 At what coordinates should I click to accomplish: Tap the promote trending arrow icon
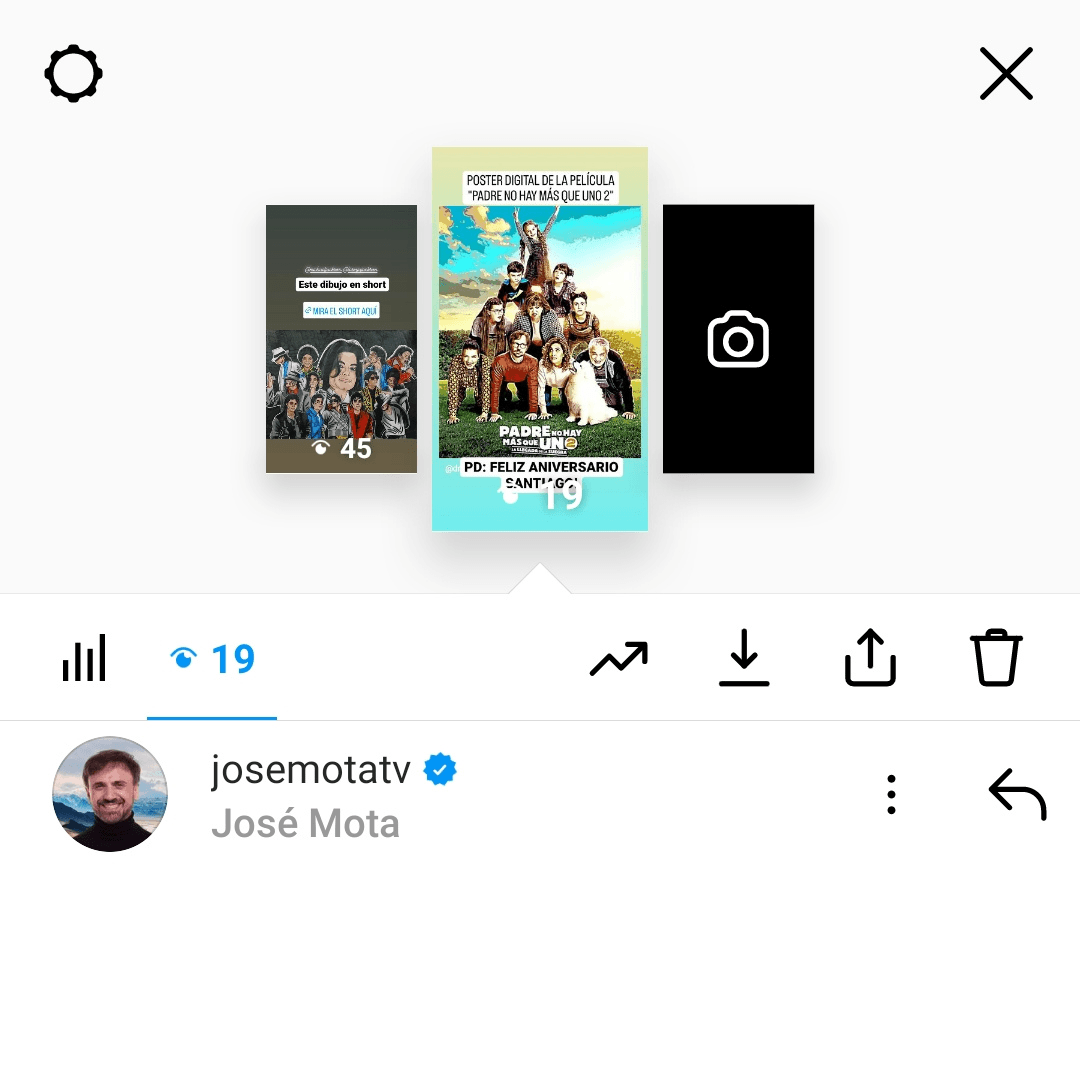click(x=619, y=659)
